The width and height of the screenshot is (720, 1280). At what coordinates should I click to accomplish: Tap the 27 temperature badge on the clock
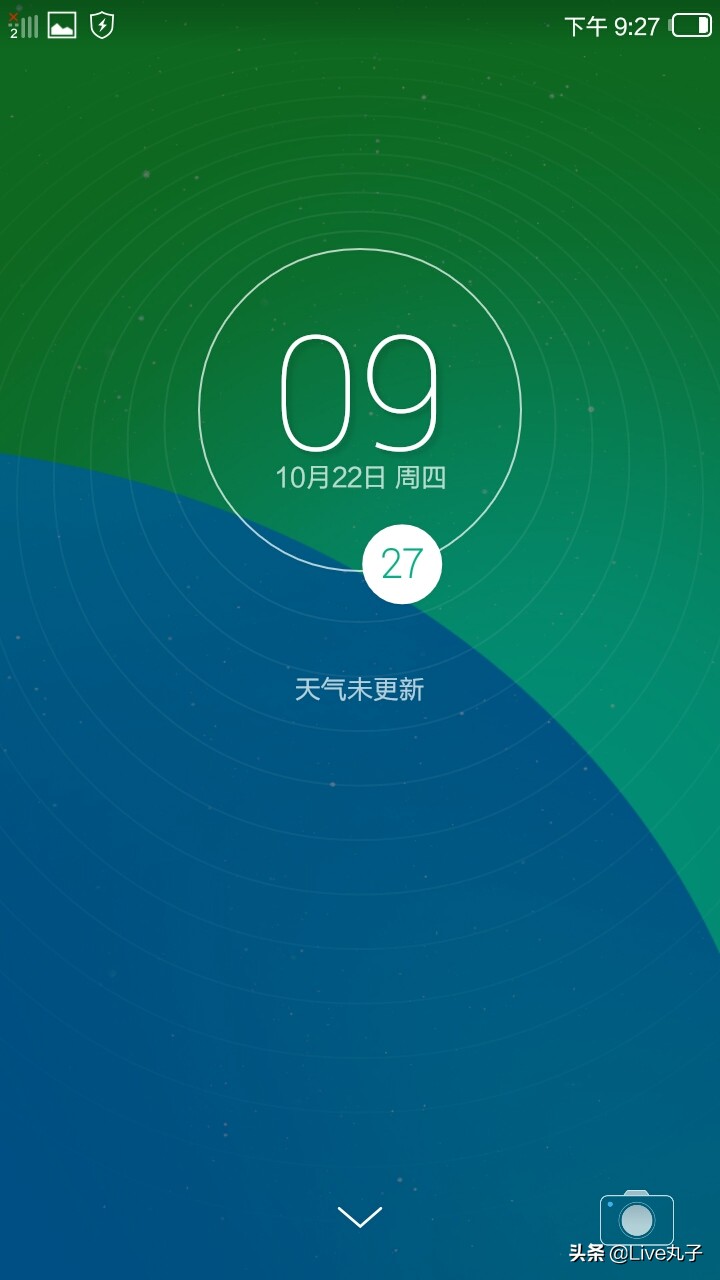click(400, 563)
